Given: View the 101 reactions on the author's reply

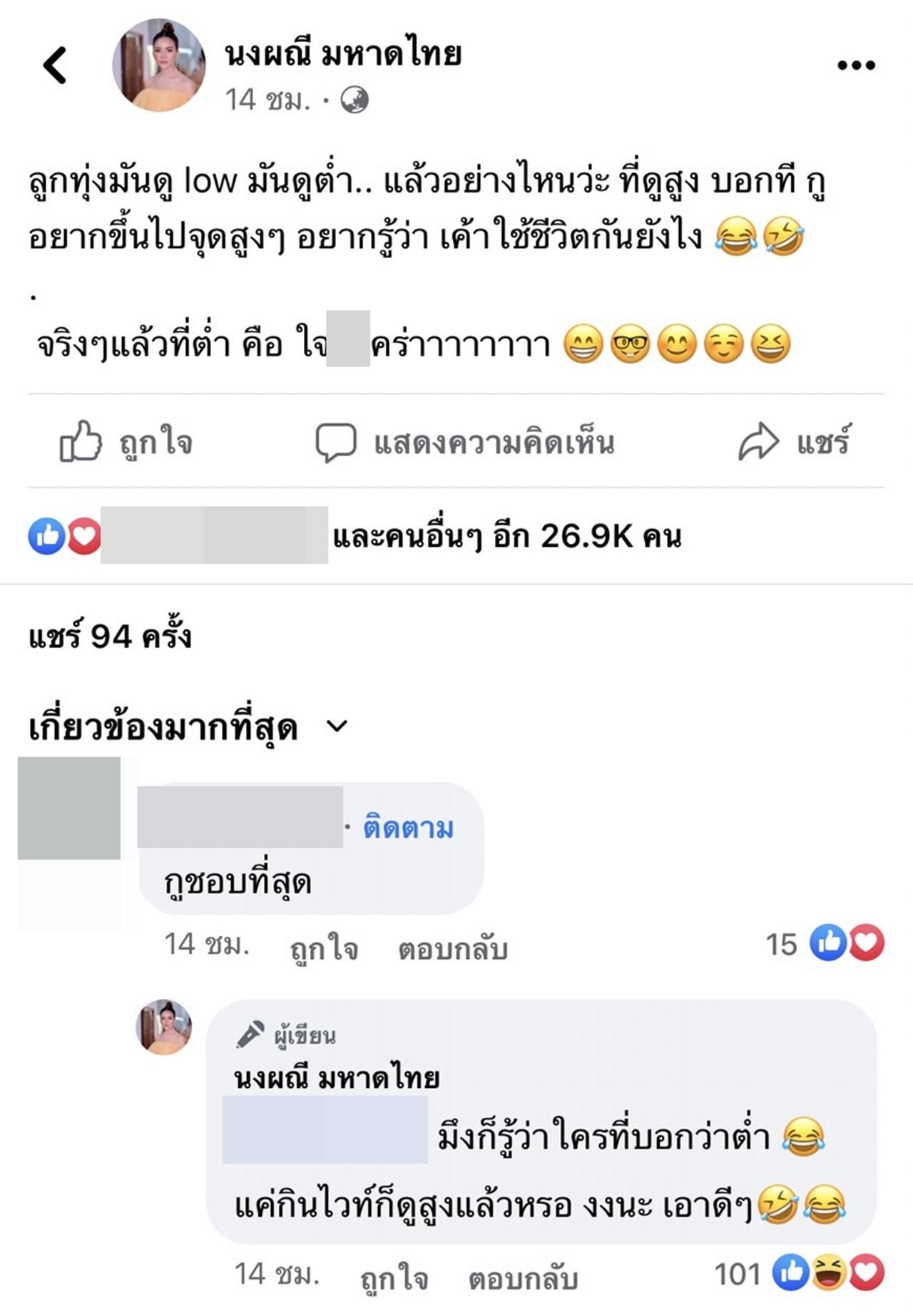Looking at the screenshot, I should (799, 1274).
